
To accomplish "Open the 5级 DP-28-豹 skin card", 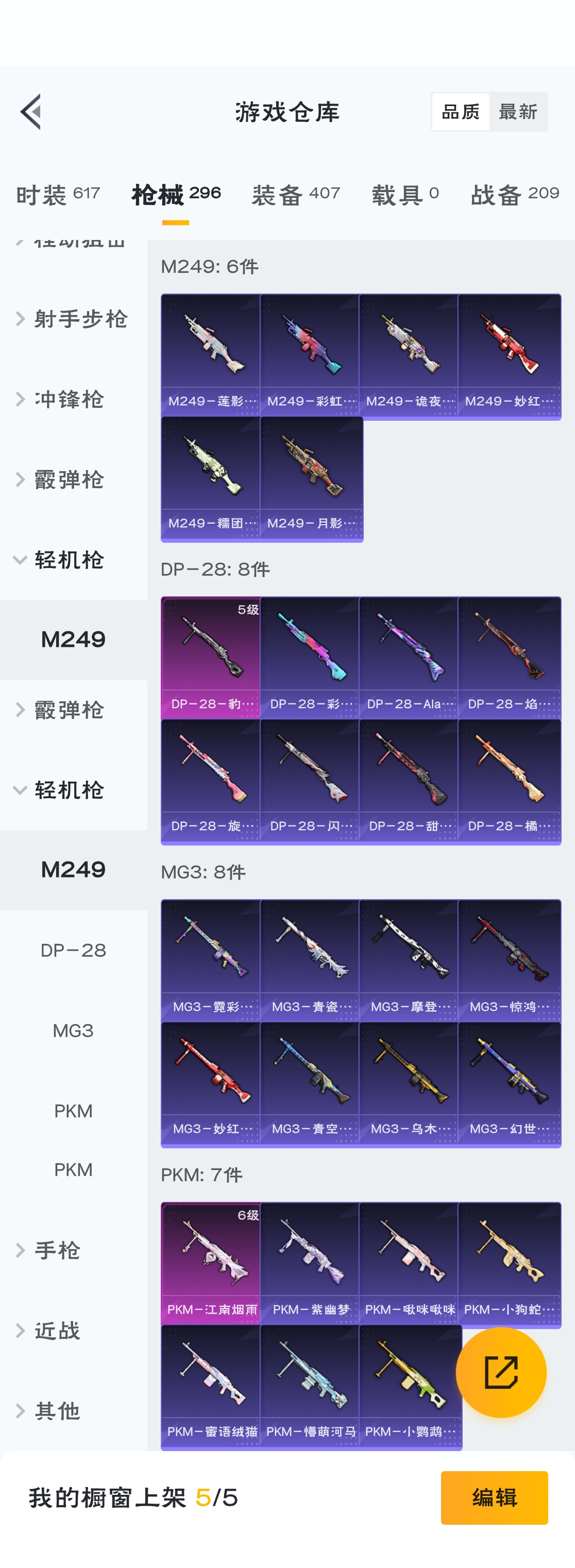I will (x=211, y=658).
